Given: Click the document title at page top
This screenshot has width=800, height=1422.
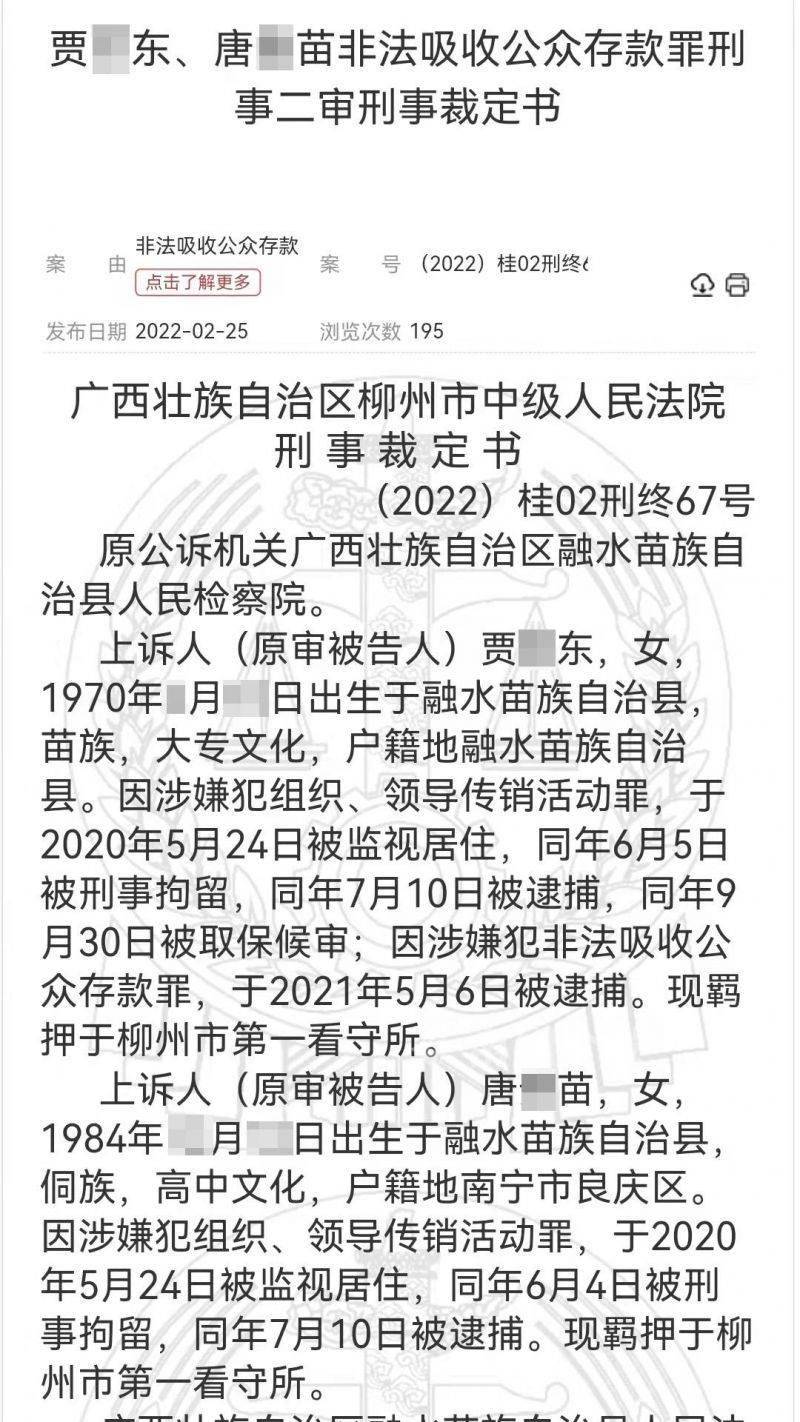Looking at the screenshot, I should tap(400, 75).
